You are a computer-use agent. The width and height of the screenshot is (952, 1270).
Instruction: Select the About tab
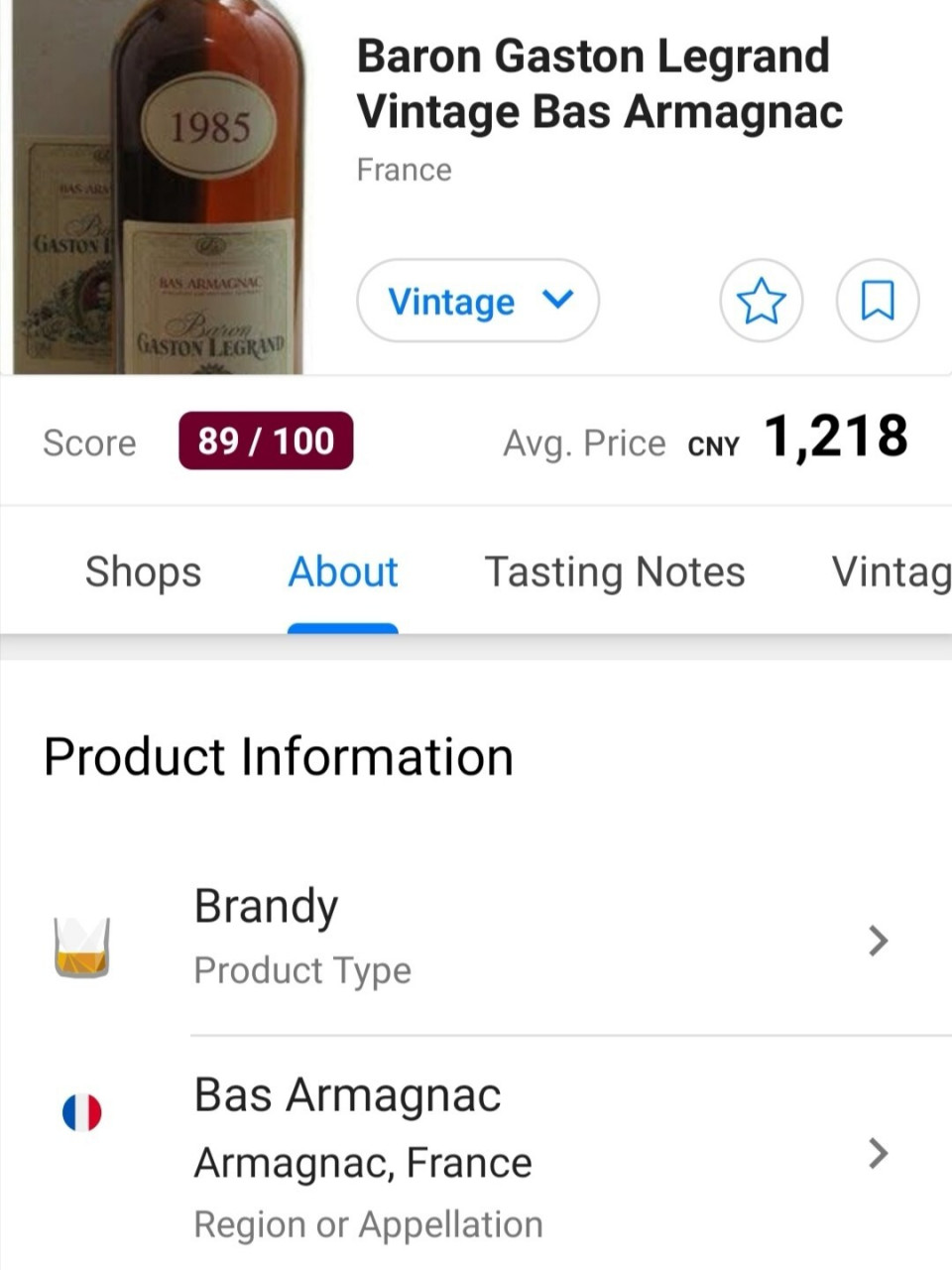(342, 571)
